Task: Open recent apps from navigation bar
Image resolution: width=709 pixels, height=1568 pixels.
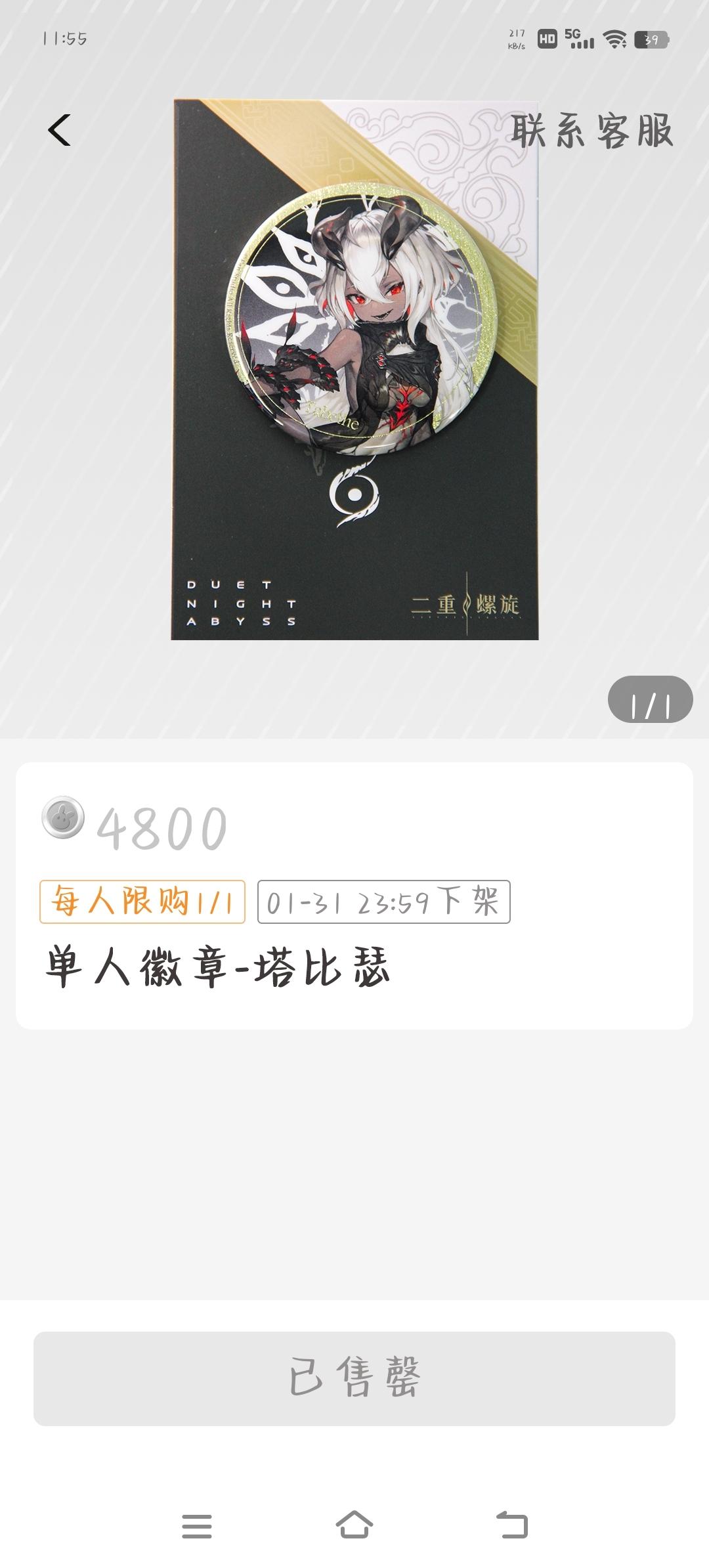Action: (197, 1526)
